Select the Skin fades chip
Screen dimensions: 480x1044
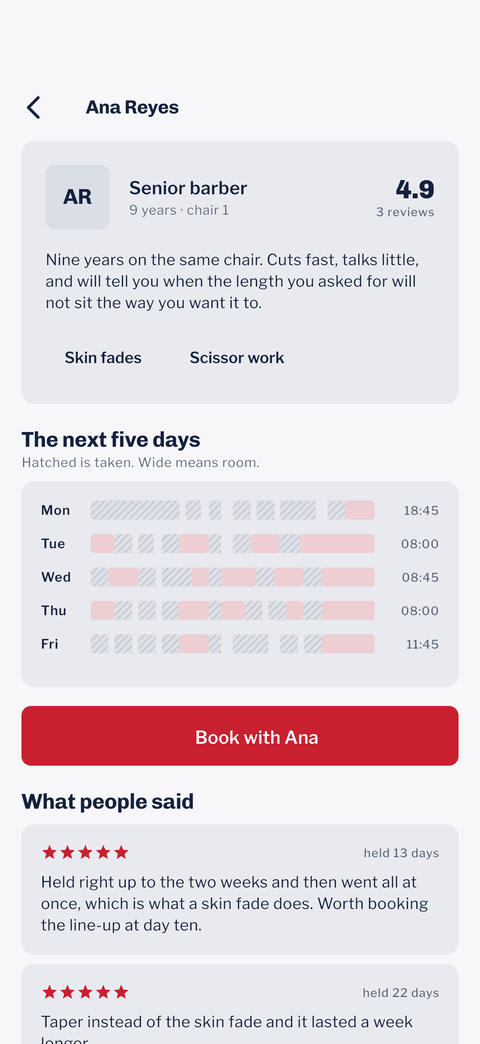pyautogui.click(x=103, y=358)
